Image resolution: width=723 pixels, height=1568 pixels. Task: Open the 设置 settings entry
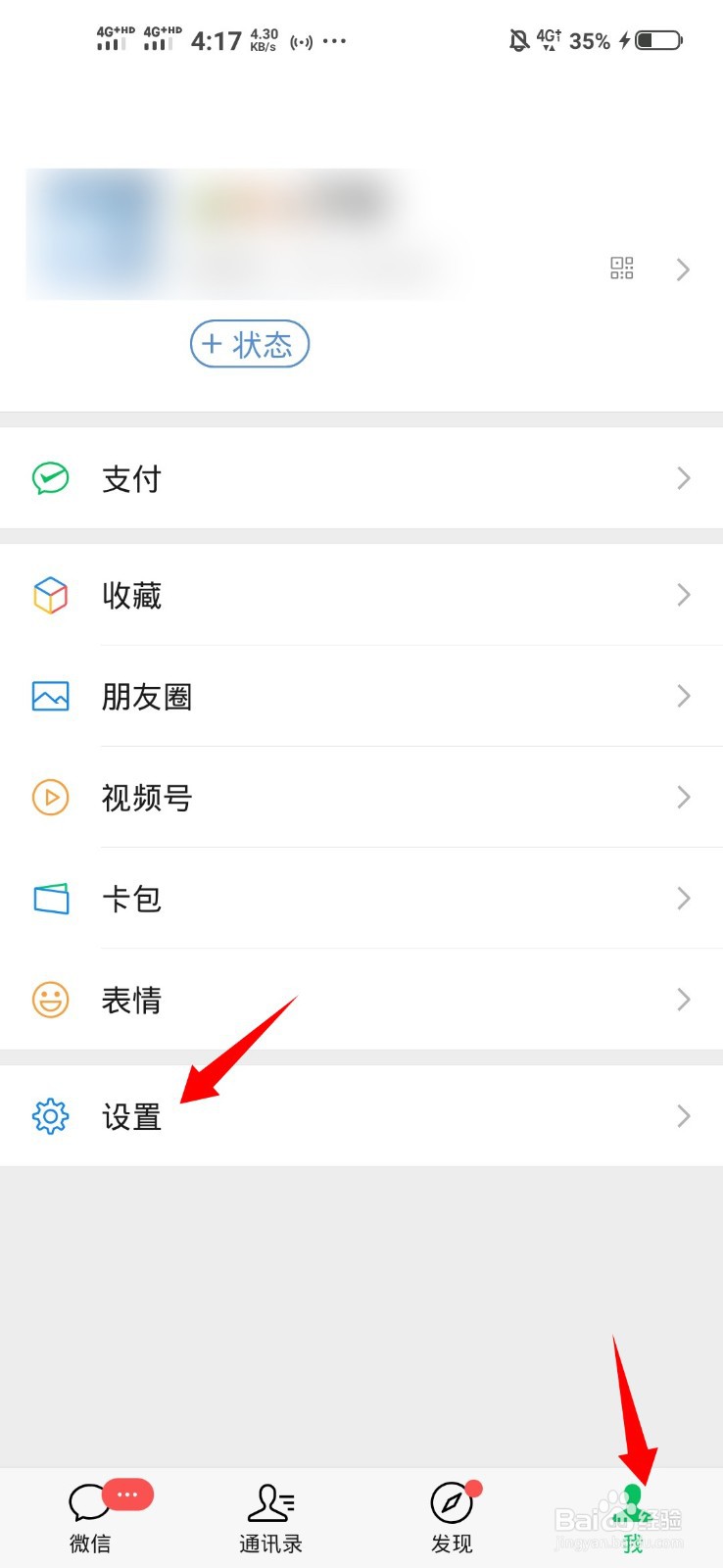click(x=131, y=1115)
